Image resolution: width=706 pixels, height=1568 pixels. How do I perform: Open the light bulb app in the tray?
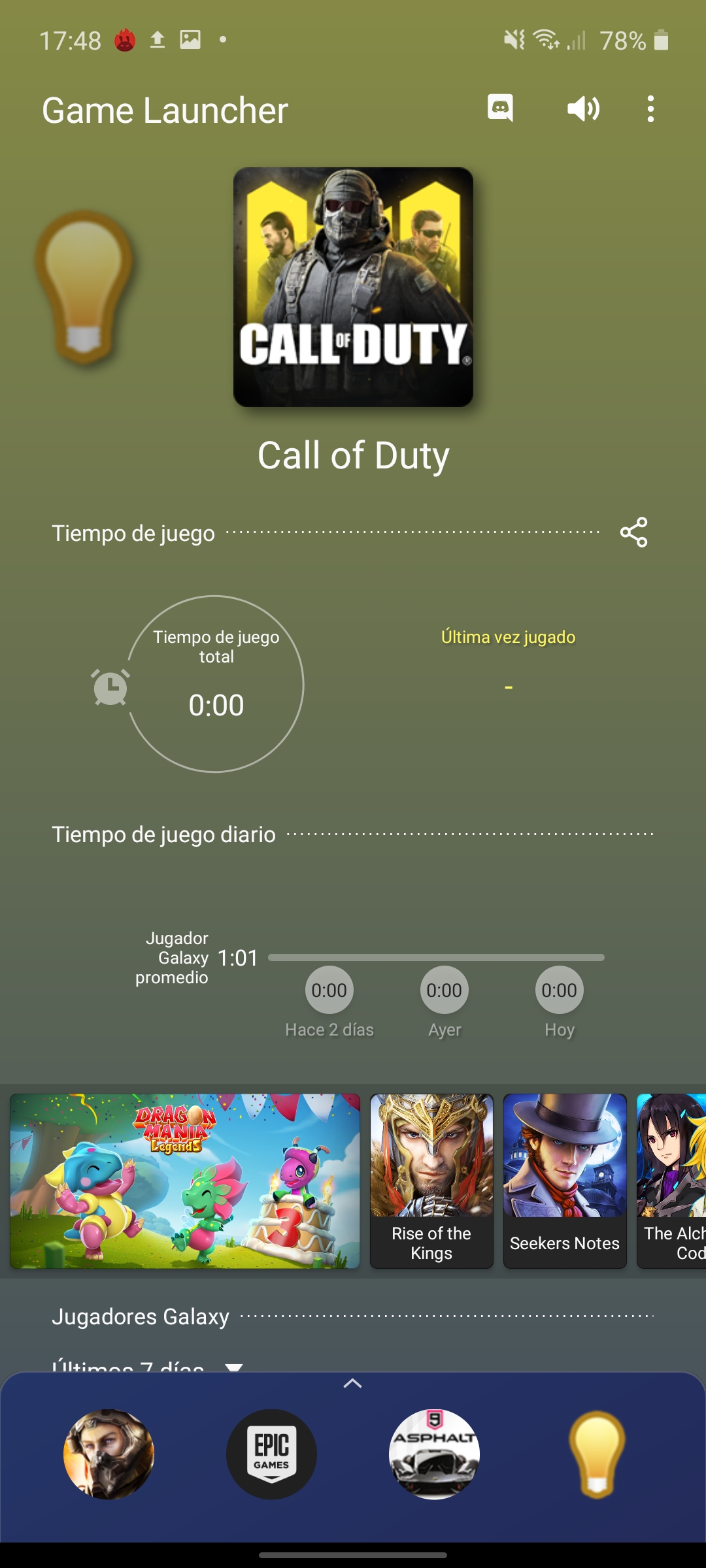597,1454
